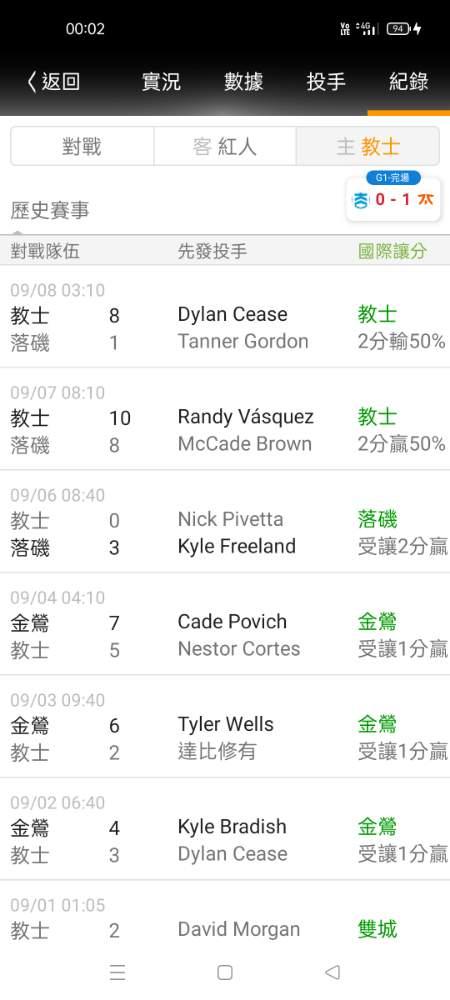
Task: Select the 紀錄 tab
Action: [x=409, y=82]
